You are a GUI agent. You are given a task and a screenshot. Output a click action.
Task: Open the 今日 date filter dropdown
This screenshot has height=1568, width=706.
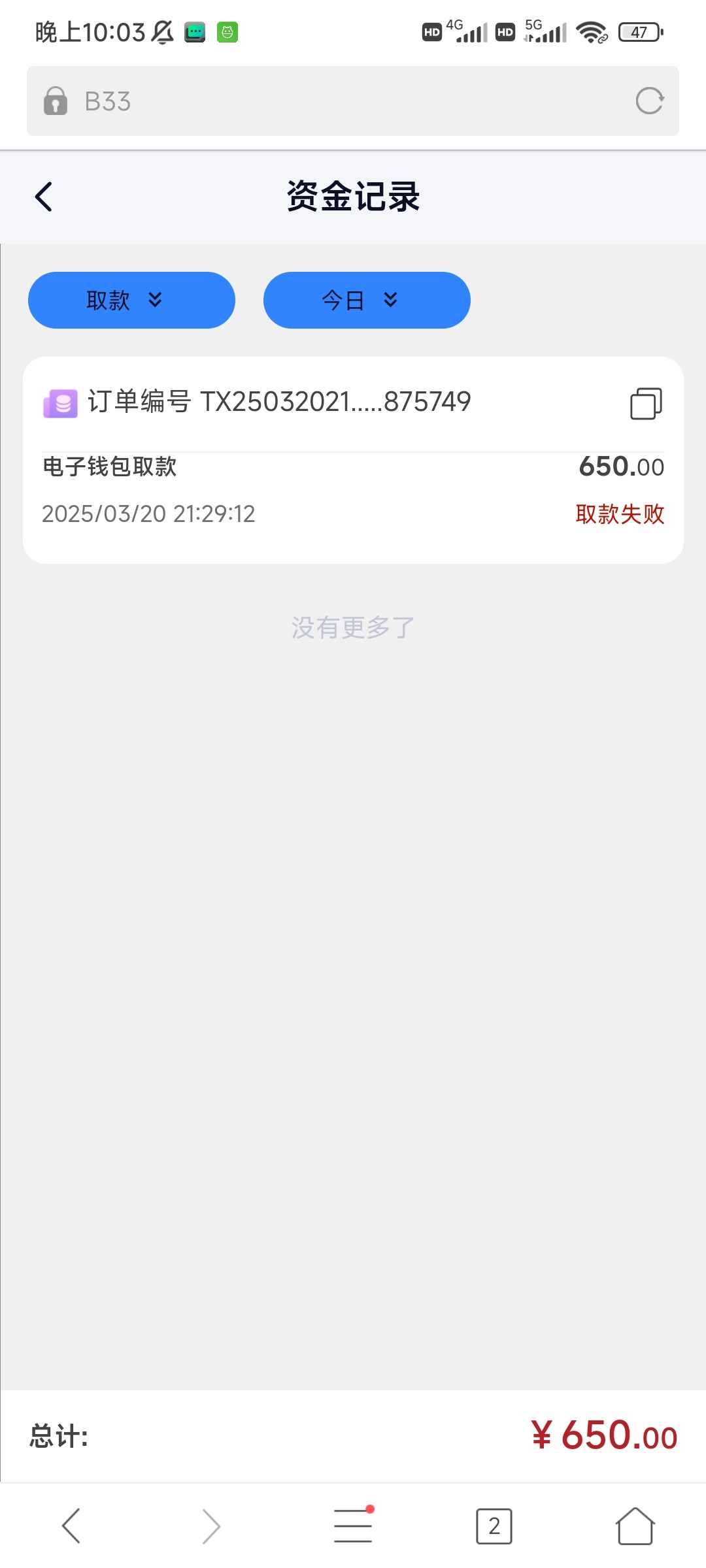[367, 301]
